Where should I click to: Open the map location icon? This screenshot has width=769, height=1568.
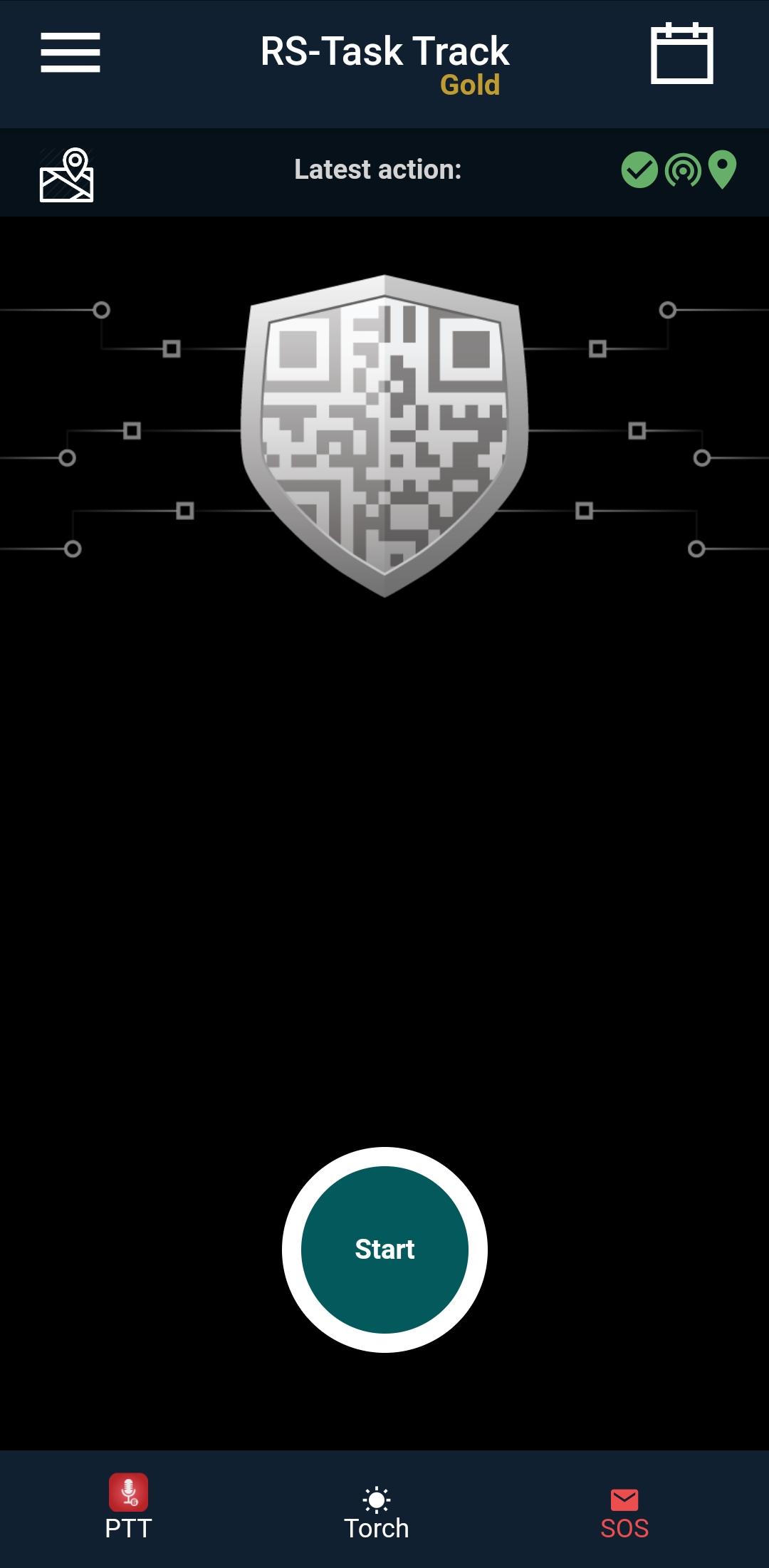pyautogui.click(x=66, y=175)
